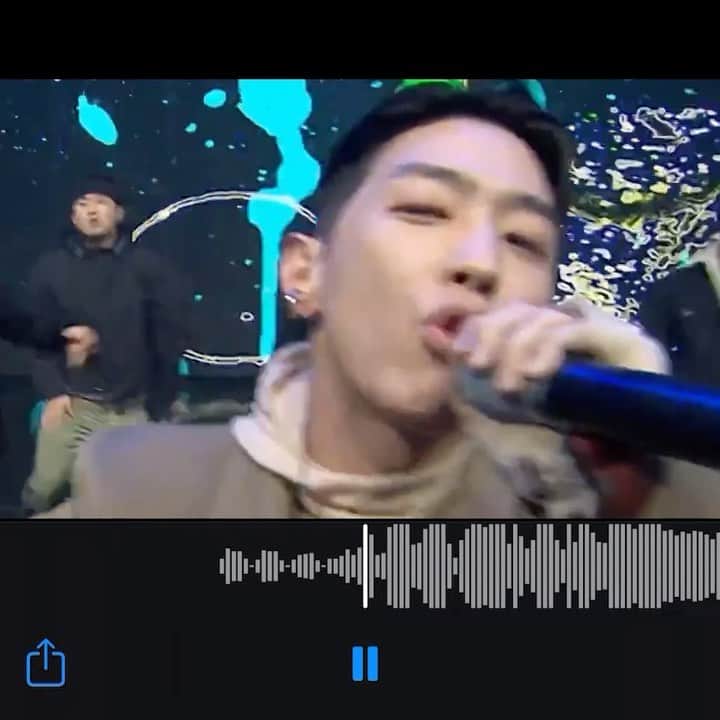The height and width of the screenshot is (720, 720).
Task: Tap the audio waveform scrubber
Action: (468, 566)
